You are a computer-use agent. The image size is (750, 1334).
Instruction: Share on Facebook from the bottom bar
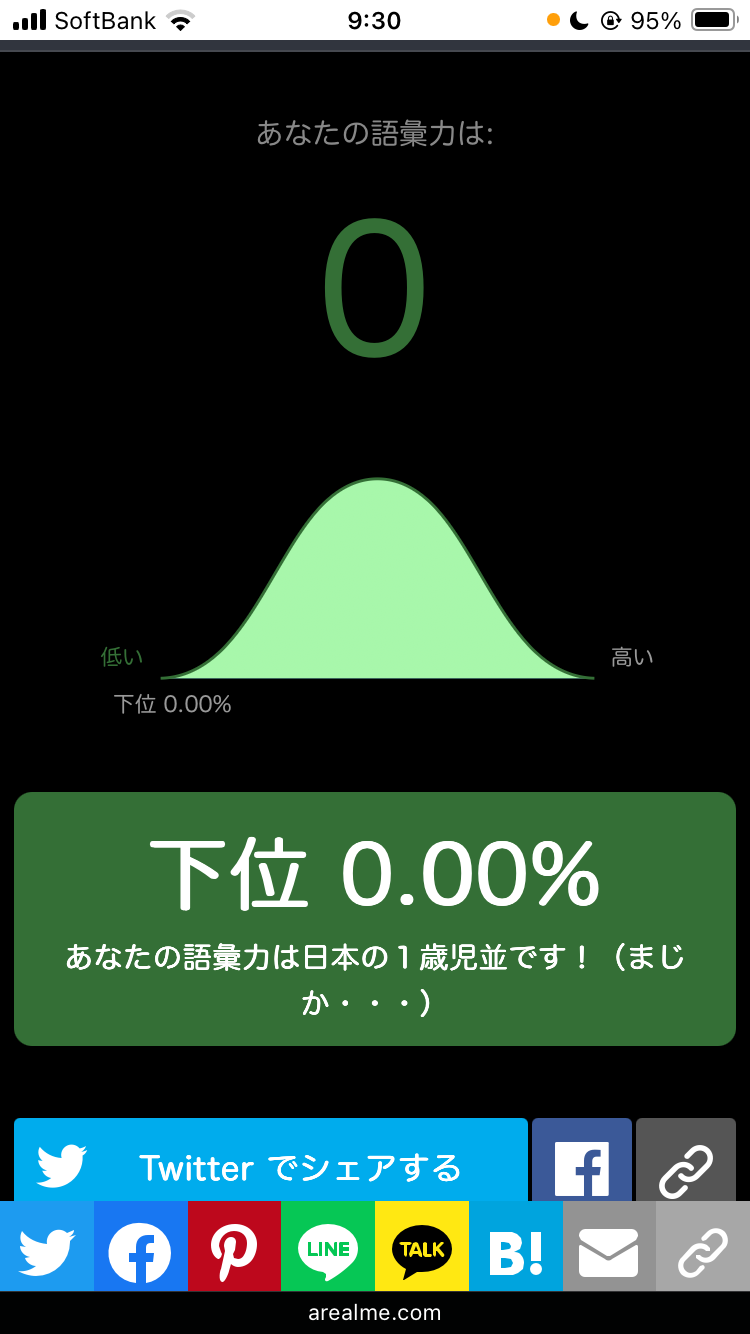140,1247
